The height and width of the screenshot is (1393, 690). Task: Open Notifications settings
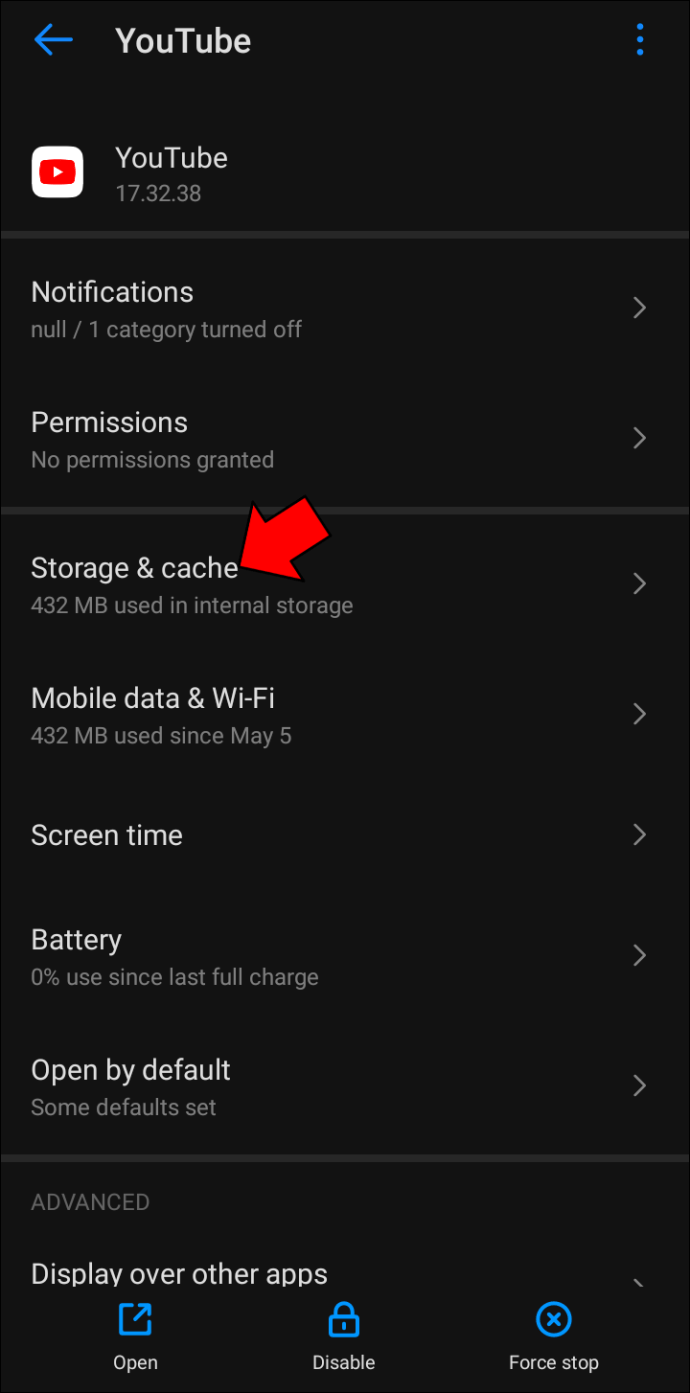(x=340, y=309)
